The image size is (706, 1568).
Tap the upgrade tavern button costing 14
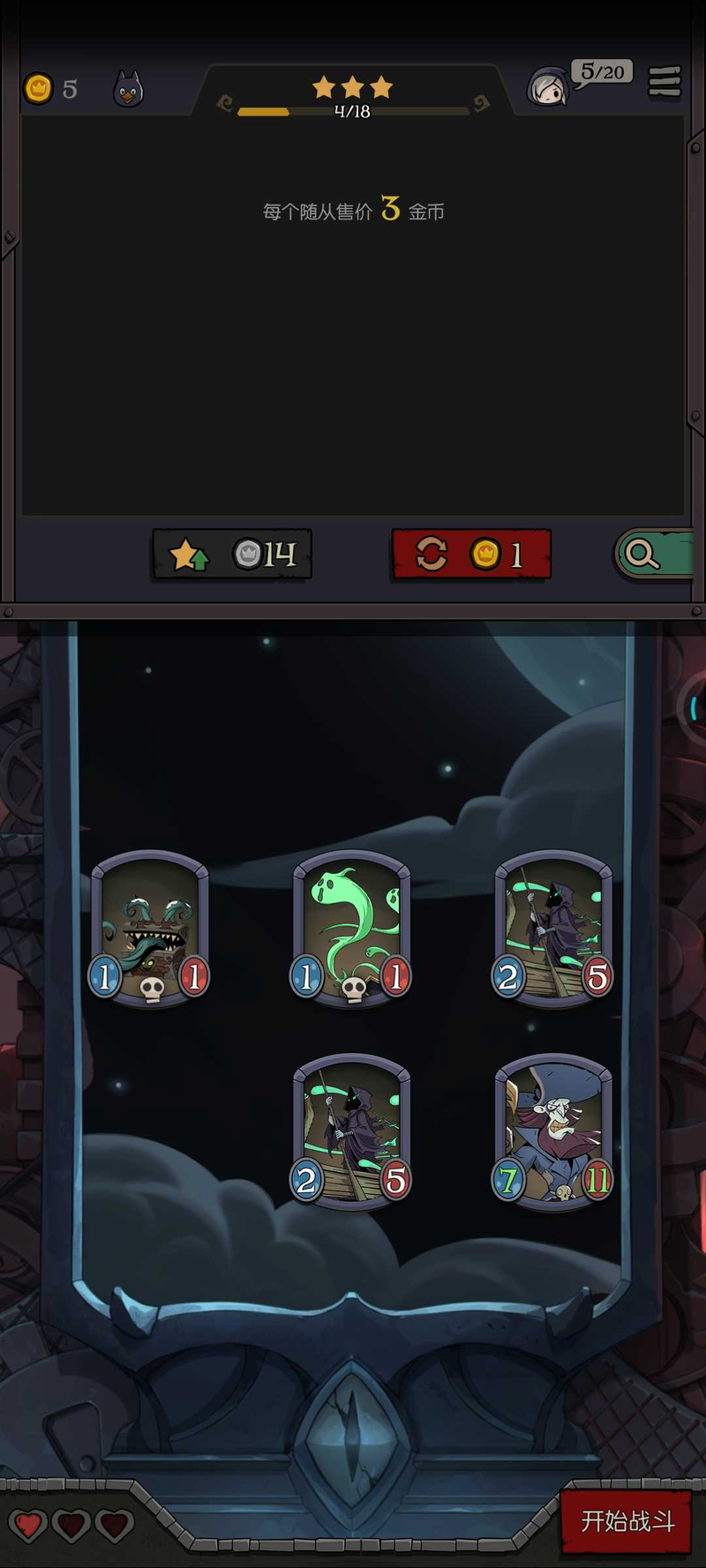point(232,554)
